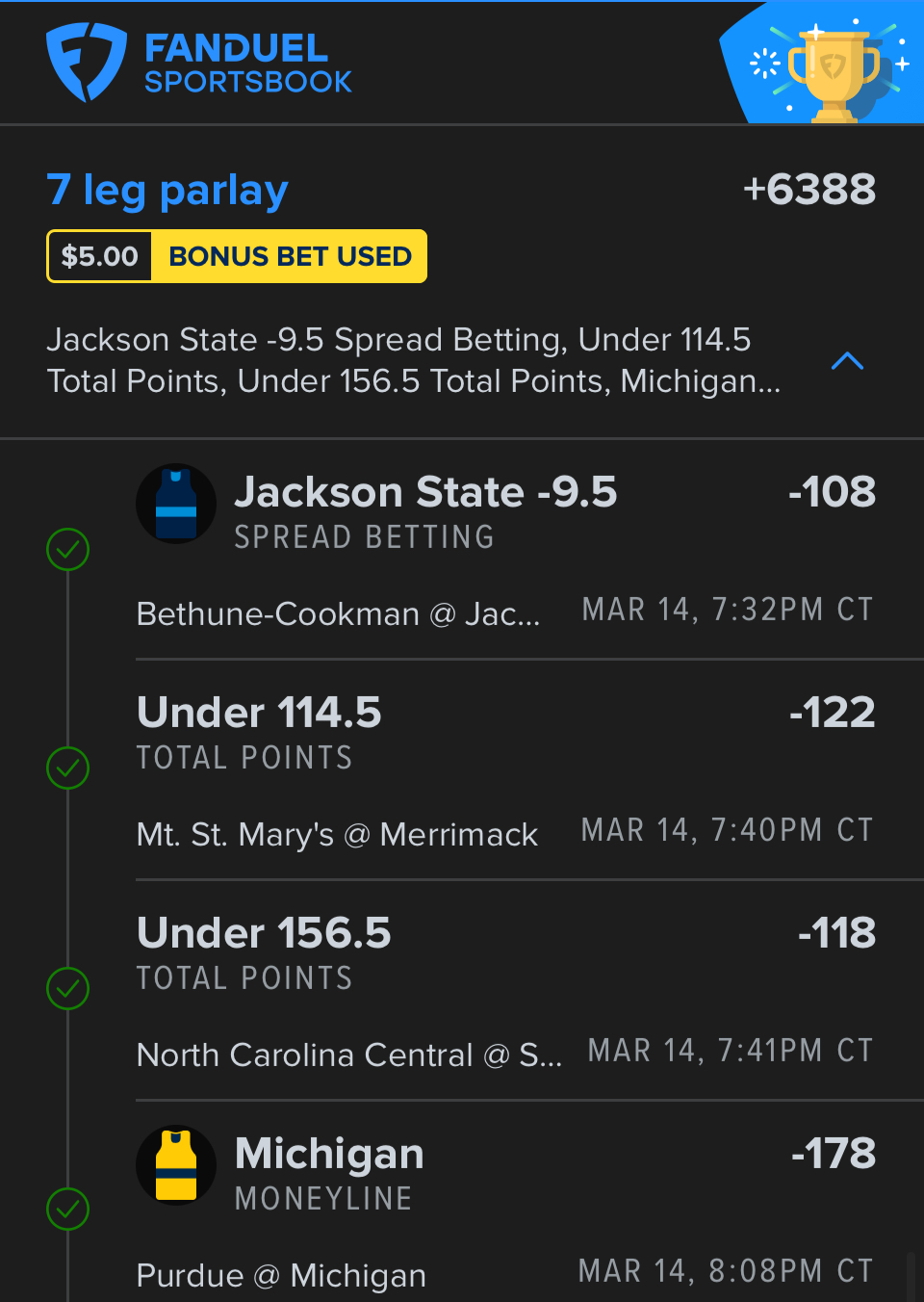The width and height of the screenshot is (924, 1302).
Task: Collapse the 7 leg parlay details
Action: point(846,361)
